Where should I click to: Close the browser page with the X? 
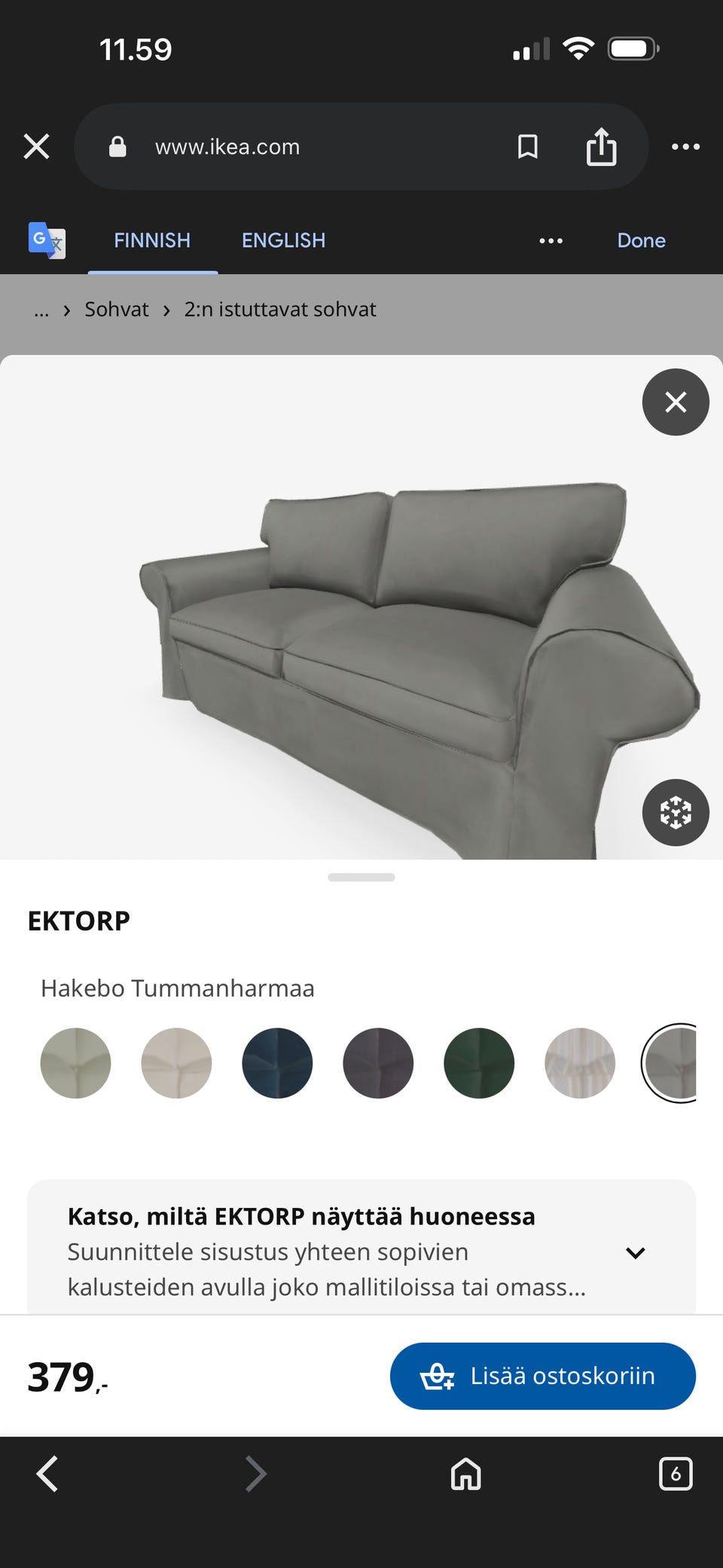pyautogui.click(x=36, y=146)
